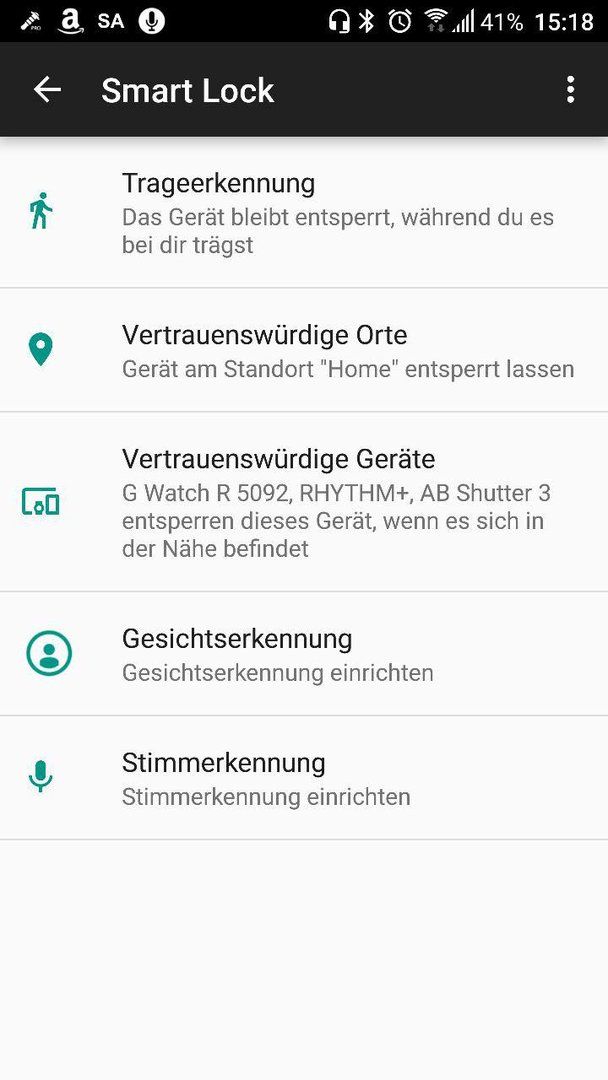
Task: Set up Stimmerkennung
Action: tap(304, 778)
